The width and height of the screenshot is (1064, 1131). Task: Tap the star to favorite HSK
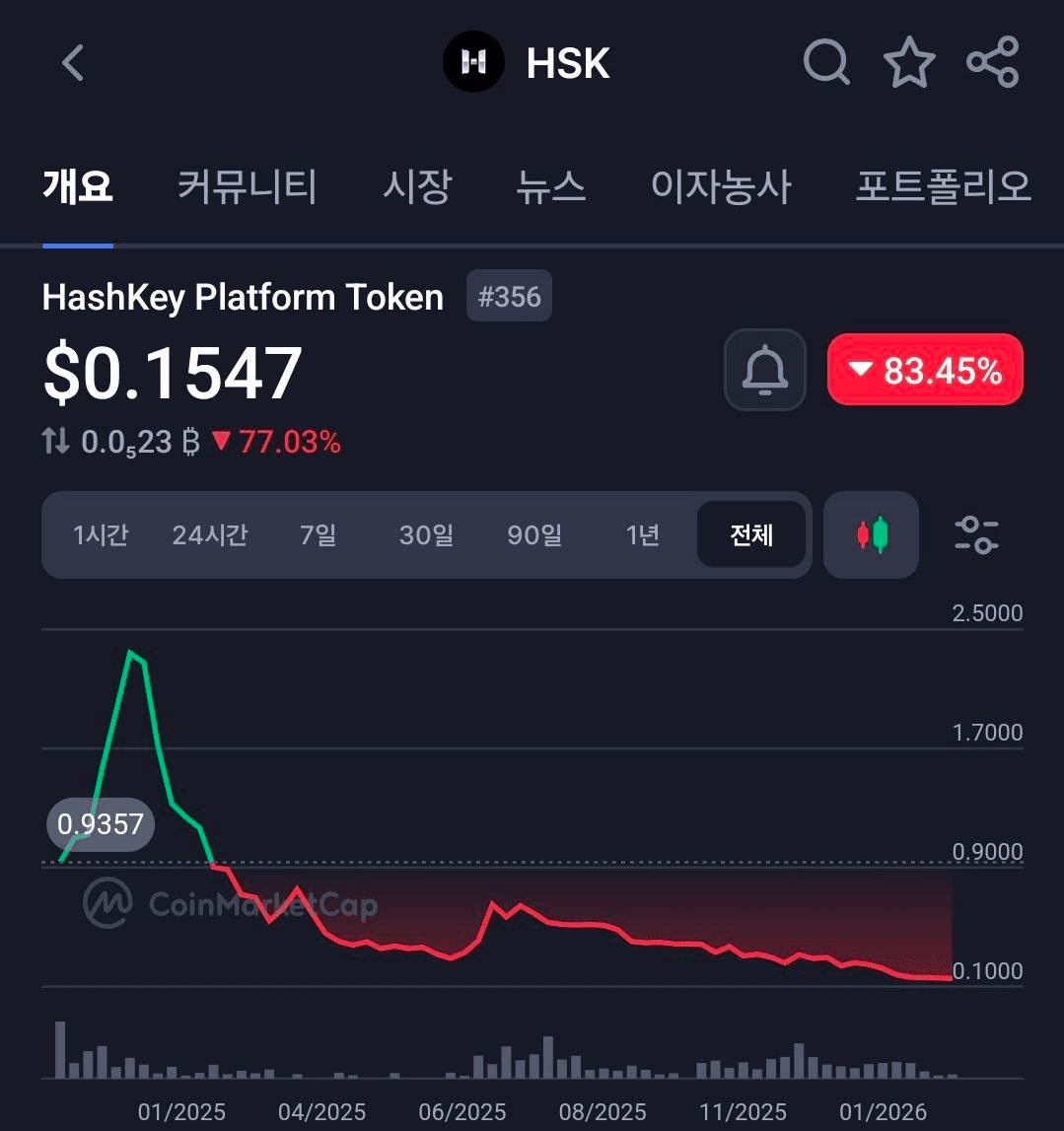(909, 62)
